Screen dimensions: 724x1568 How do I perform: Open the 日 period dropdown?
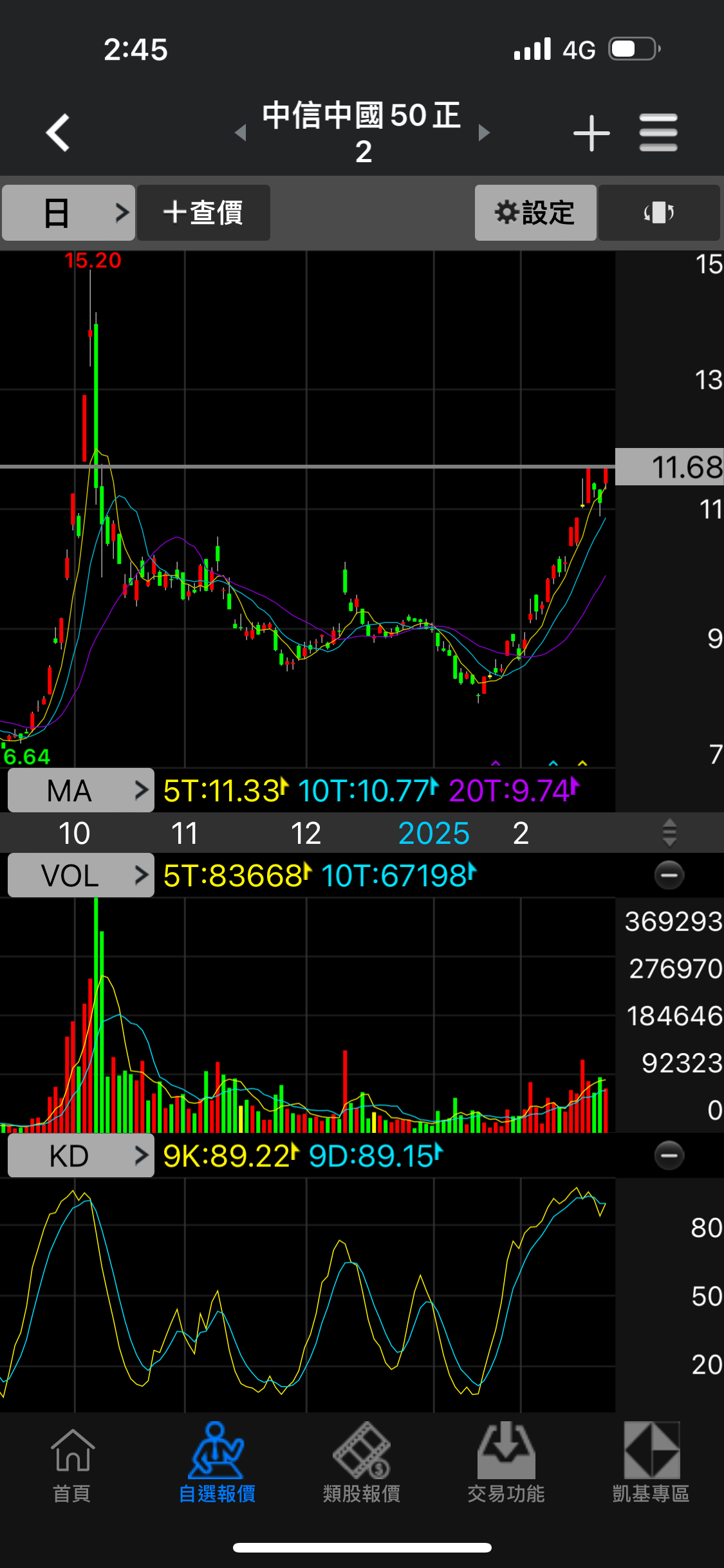point(68,212)
